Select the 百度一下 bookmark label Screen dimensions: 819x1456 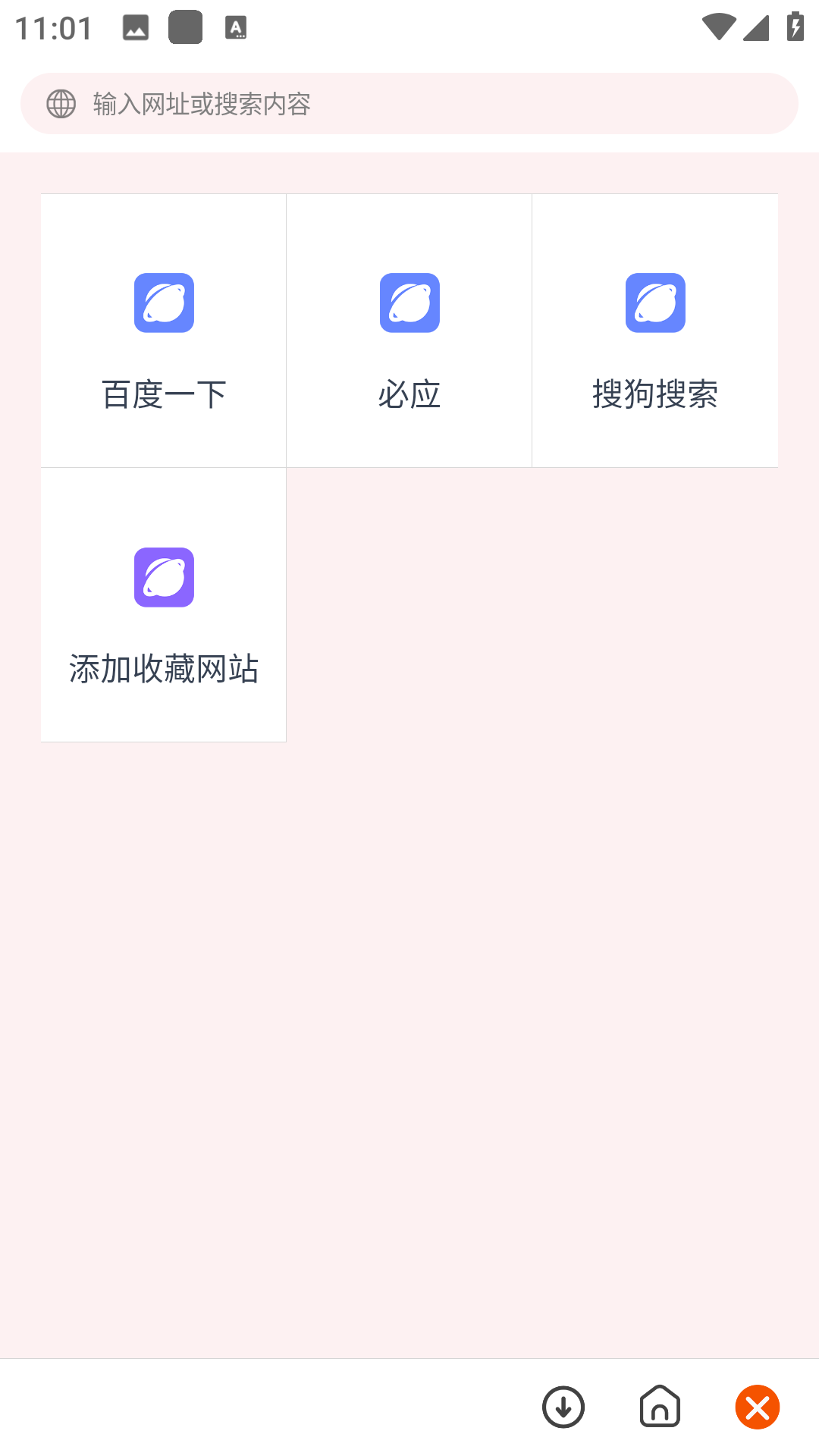point(163,394)
